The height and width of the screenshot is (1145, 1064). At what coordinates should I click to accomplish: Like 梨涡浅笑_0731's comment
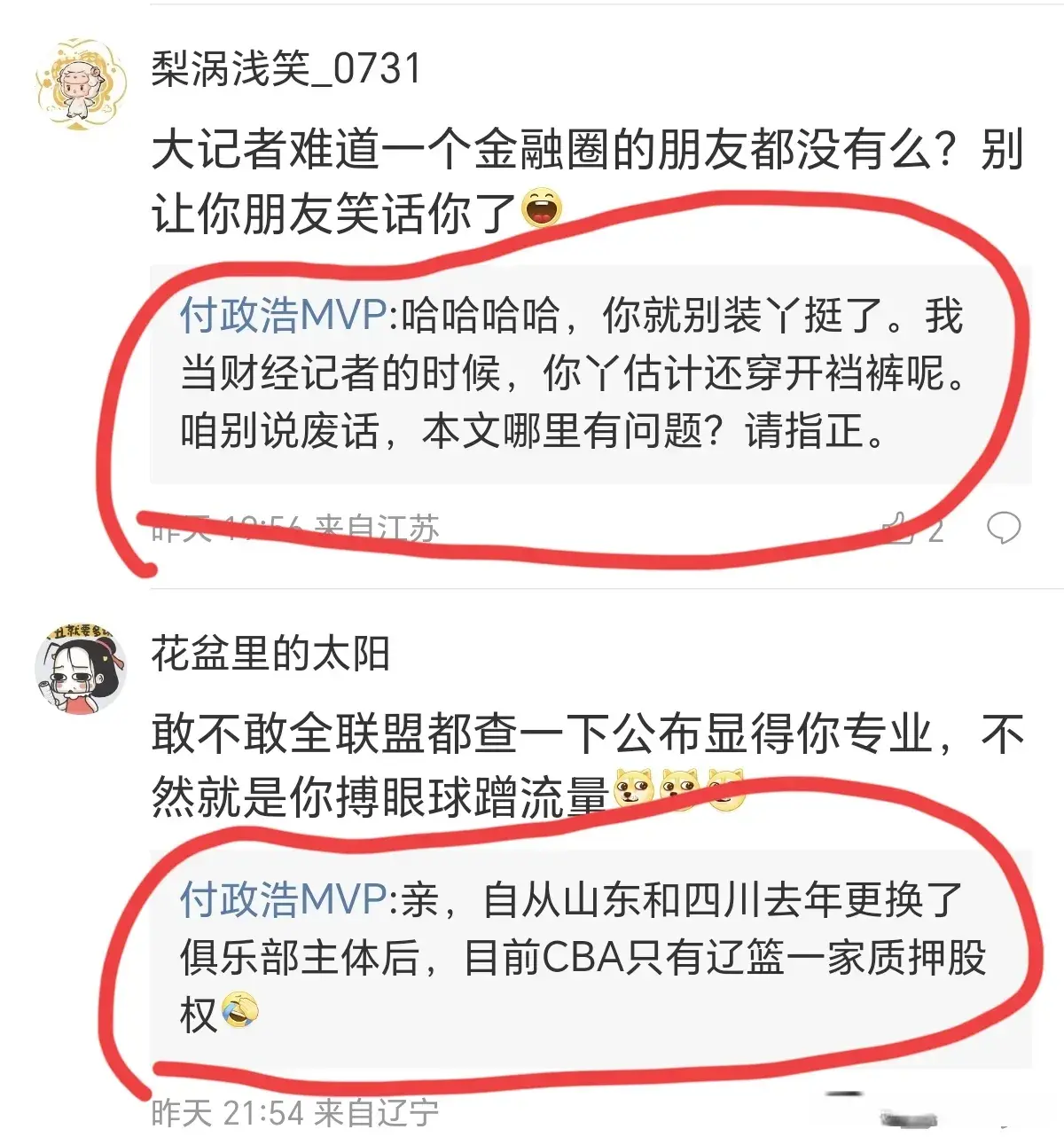[x=900, y=528]
